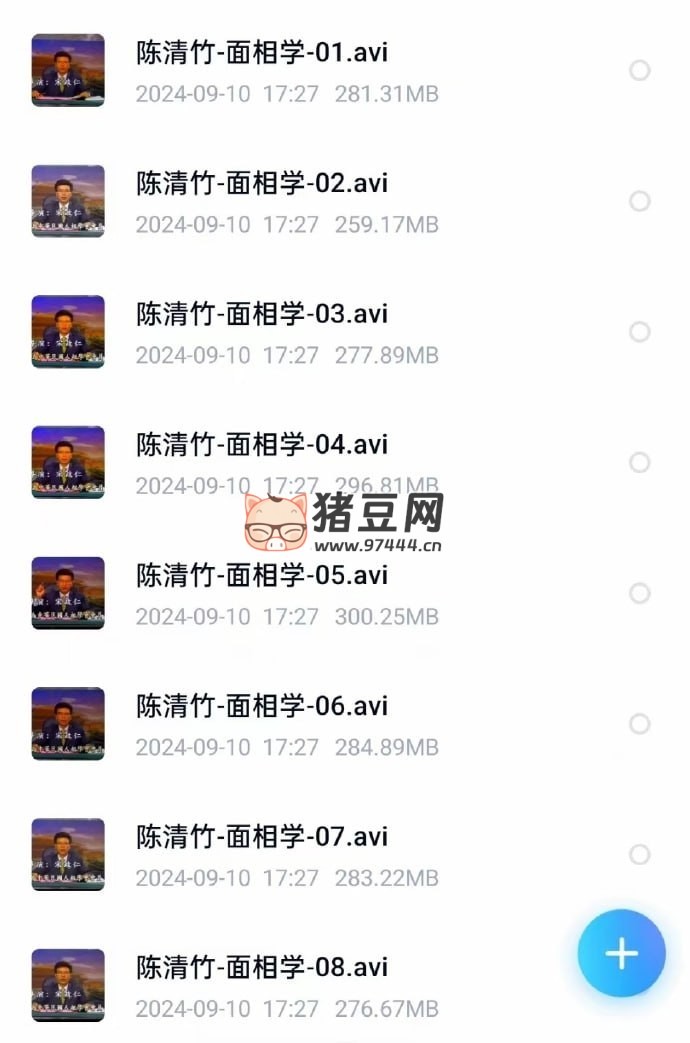Open file 陈清竹-面相学-08.avi
This screenshot has height=1043, width=690.
(x=262, y=968)
